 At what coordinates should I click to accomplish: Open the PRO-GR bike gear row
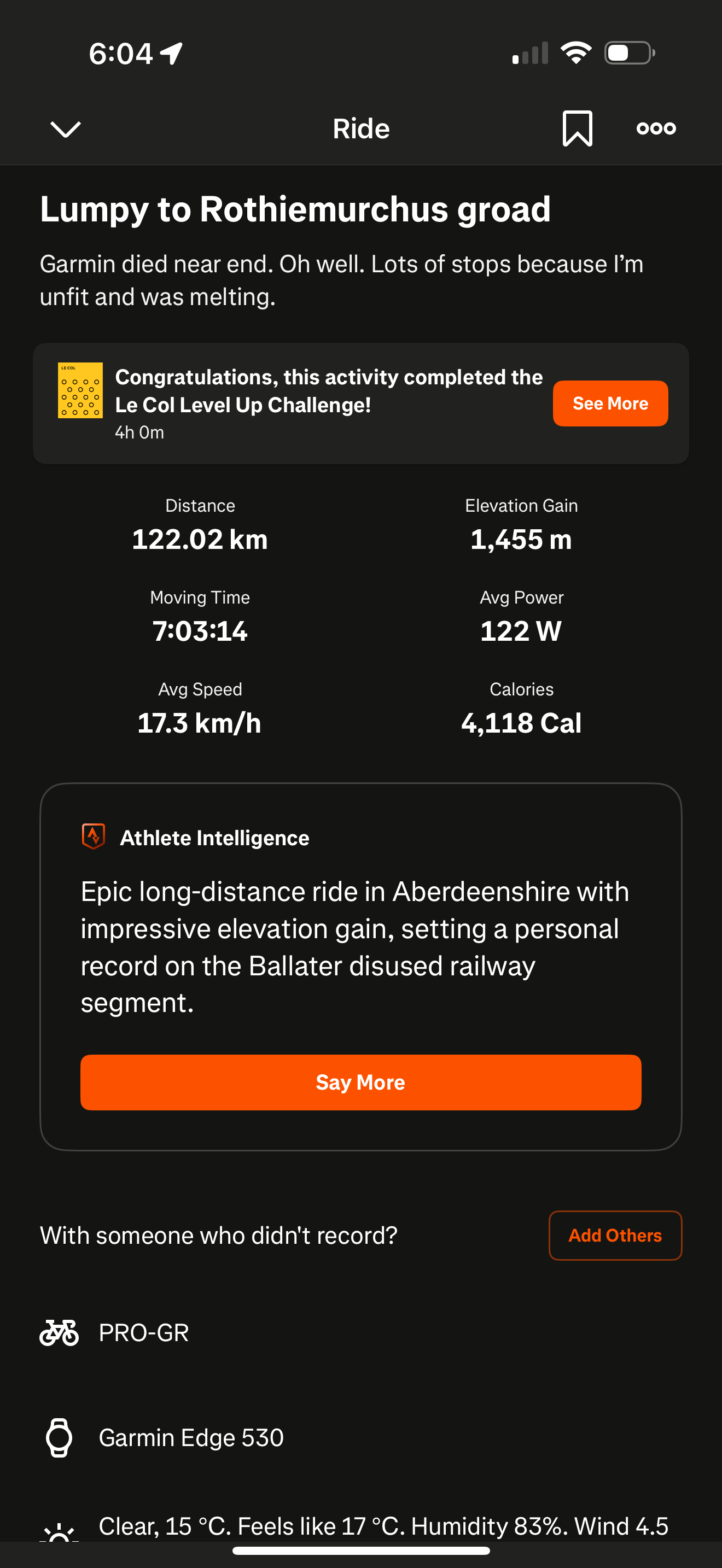[x=361, y=1332]
